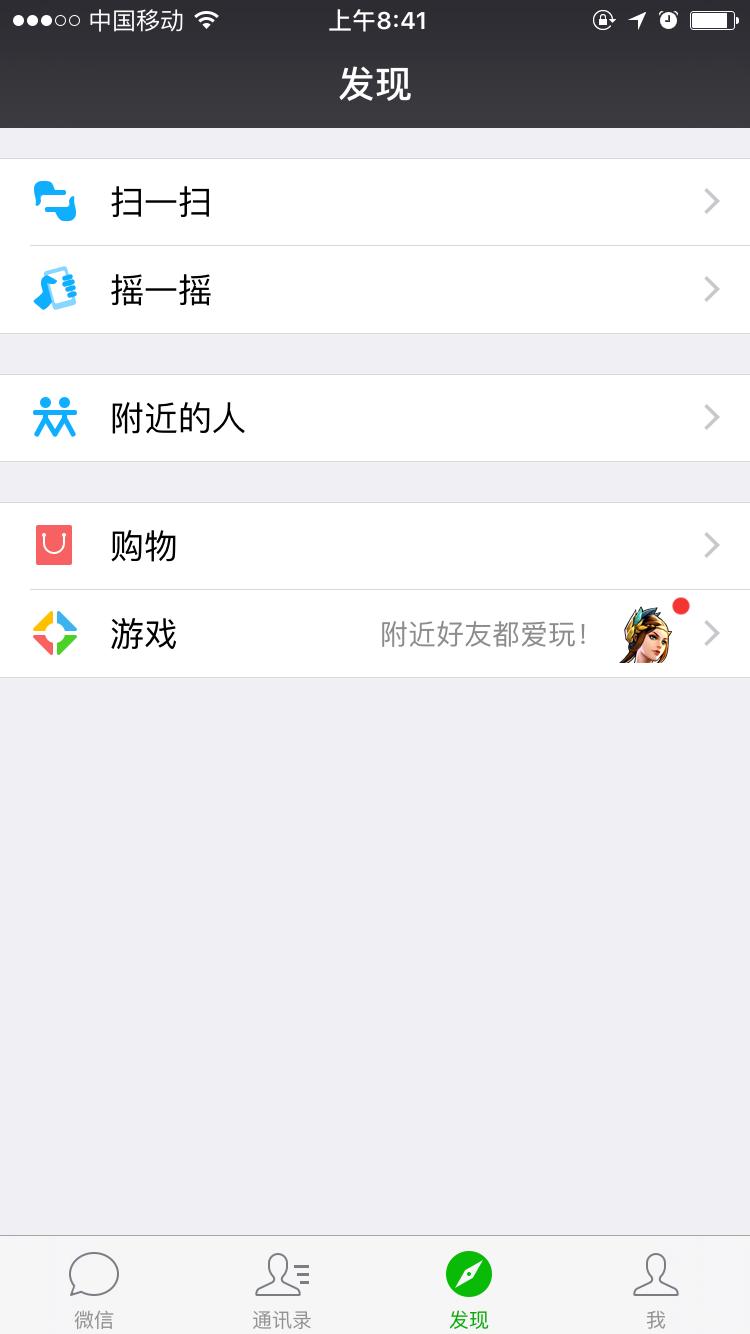
Task: Open the chevron beside 附近的人
Action: click(x=711, y=417)
